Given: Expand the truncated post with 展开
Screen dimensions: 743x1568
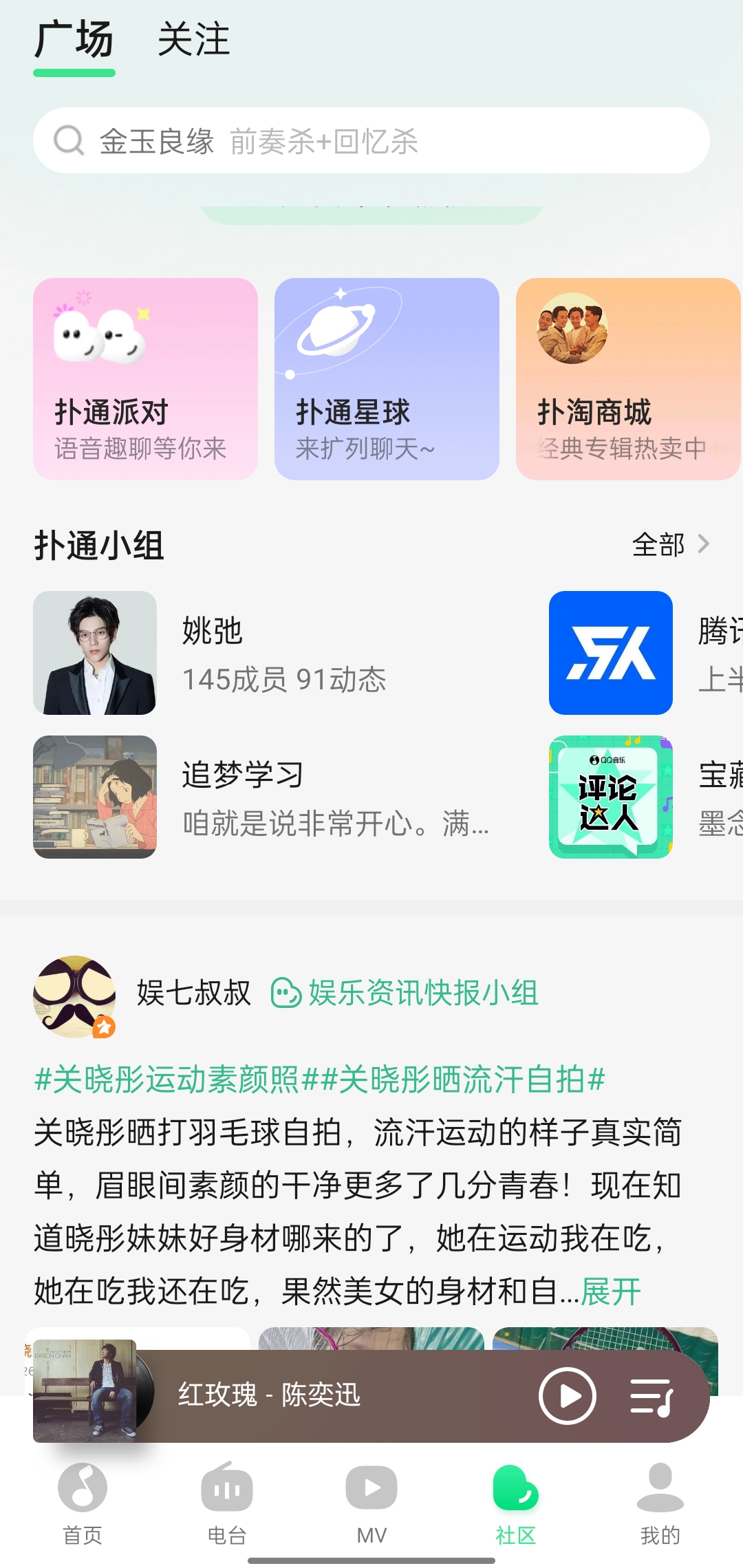Looking at the screenshot, I should (x=610, y=1290).
